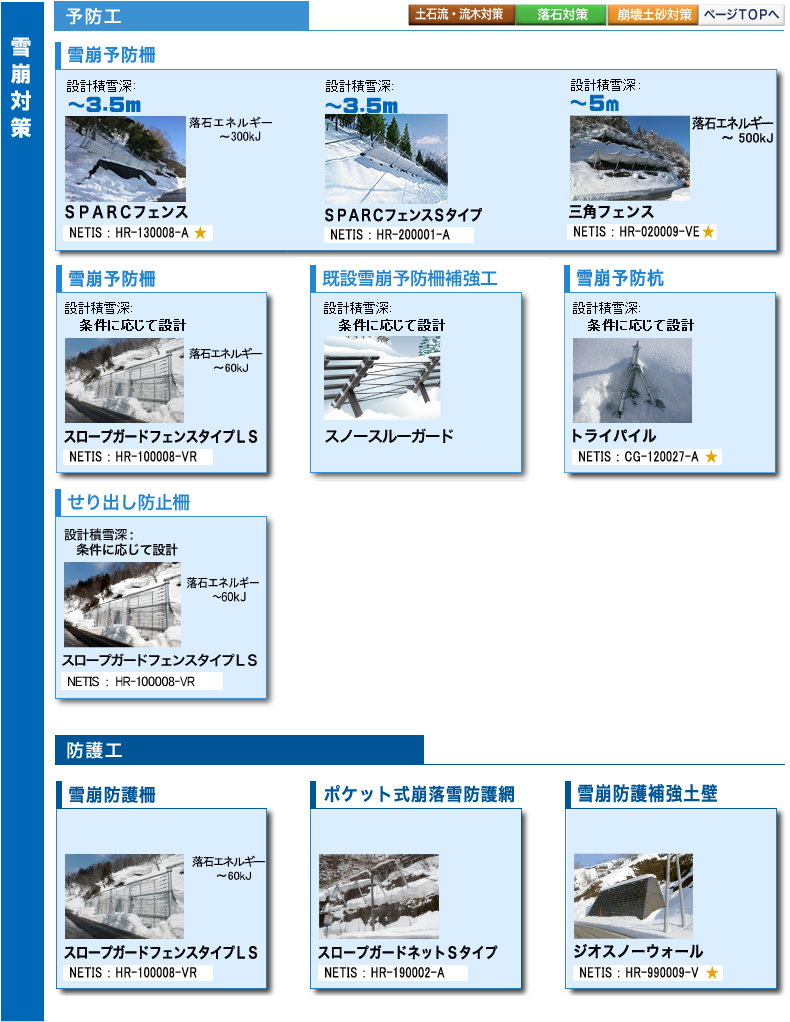
Task: Open the トライパイル product card
Action: click(x=632, y=381)
